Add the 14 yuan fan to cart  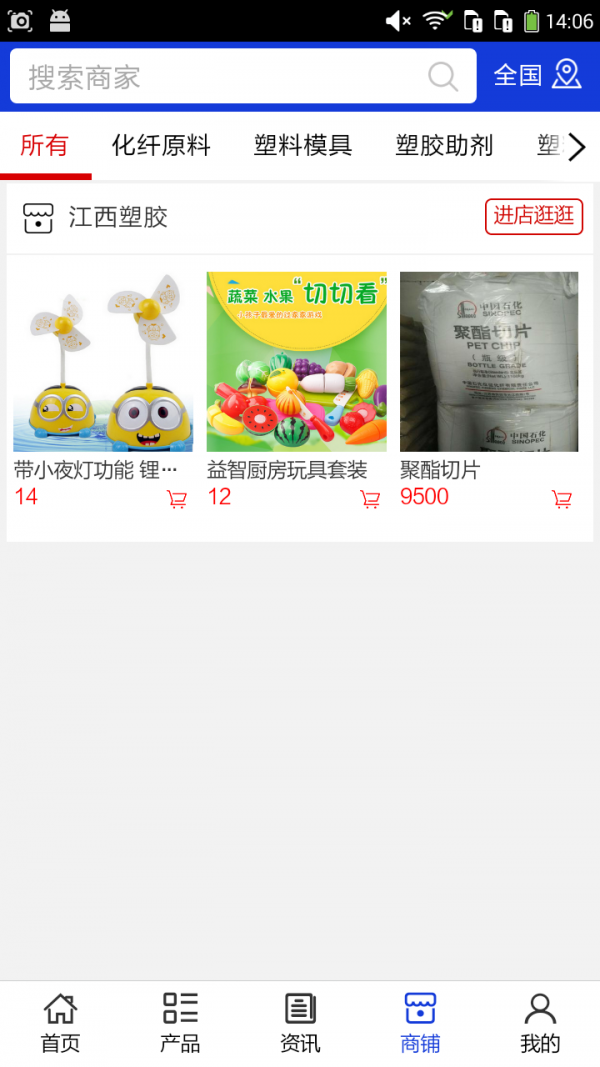(x=177, y=499)
